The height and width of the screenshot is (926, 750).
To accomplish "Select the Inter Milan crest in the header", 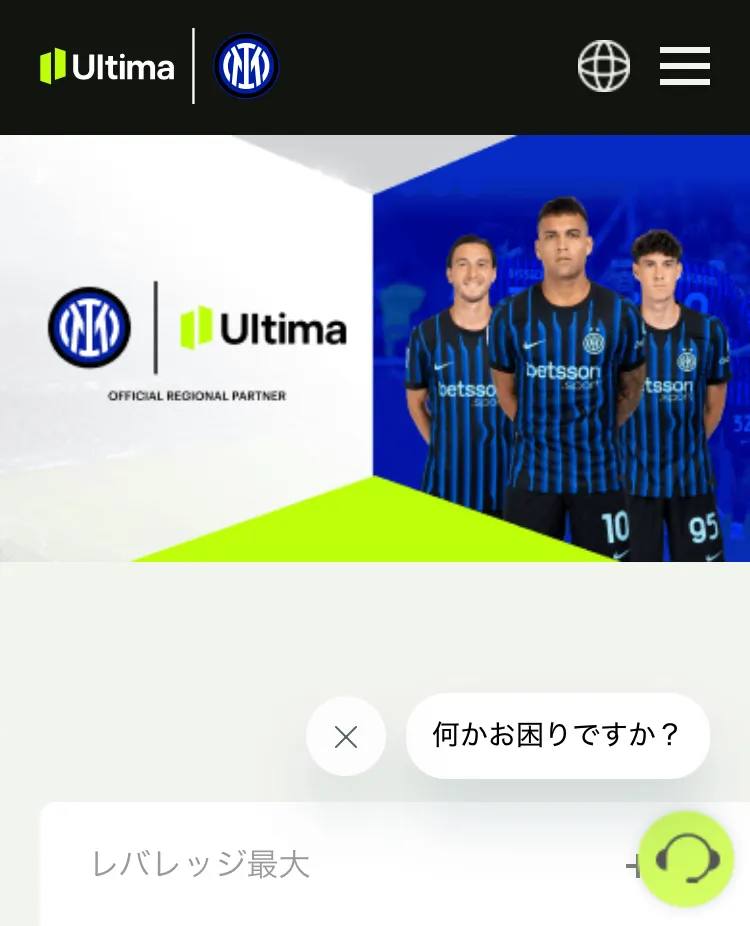I will pos(245,65).
